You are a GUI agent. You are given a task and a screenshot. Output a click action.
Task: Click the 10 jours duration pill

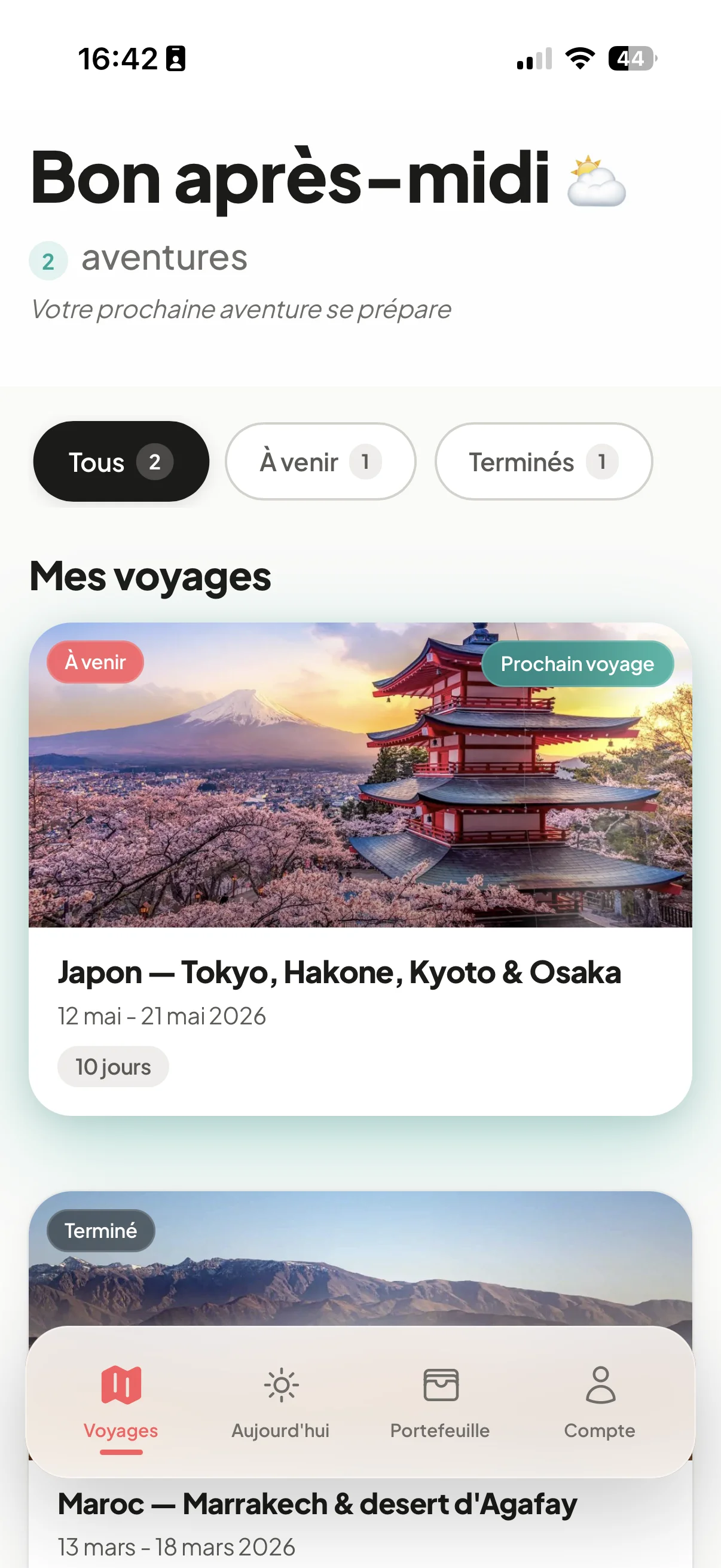pos(112,1066)
